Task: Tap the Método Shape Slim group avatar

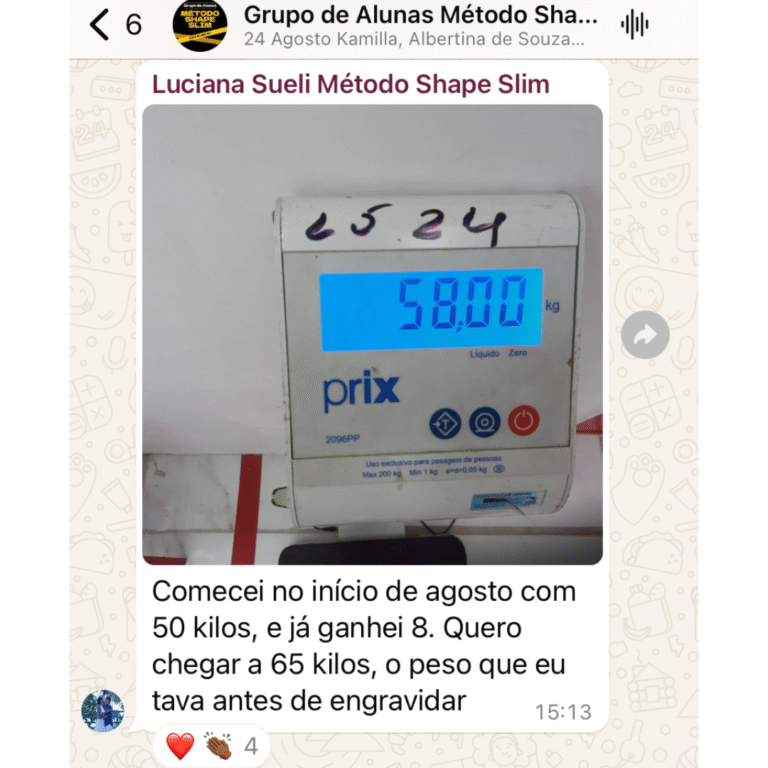Action: (x=200, y=25)
